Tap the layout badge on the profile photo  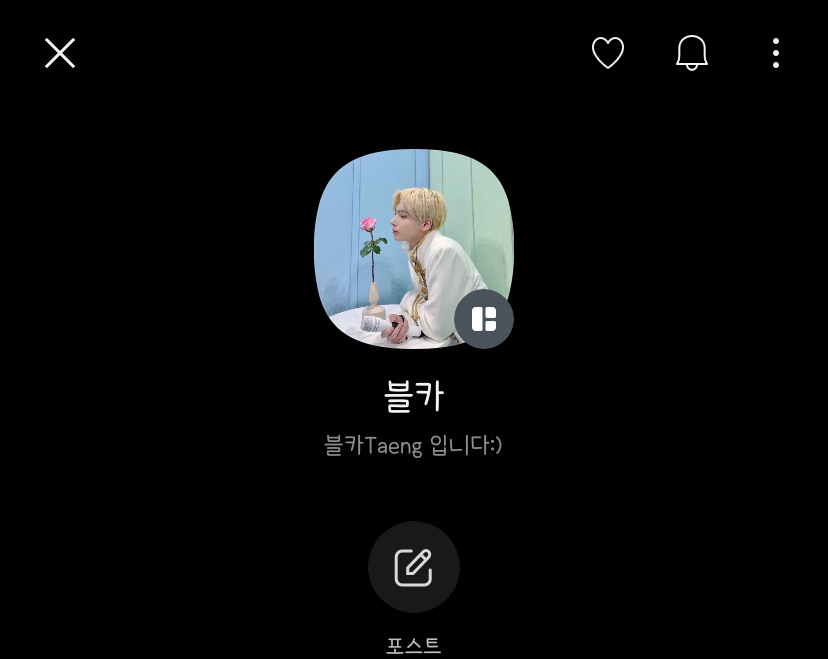tap(484, 319)
